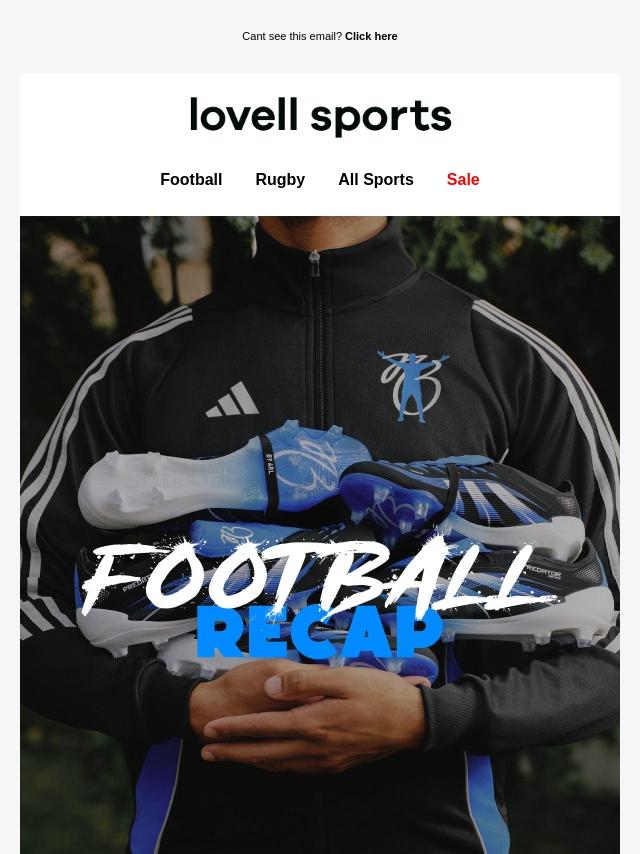Browse All Sports link
This screenshot has width=640, height=854.
375,180
